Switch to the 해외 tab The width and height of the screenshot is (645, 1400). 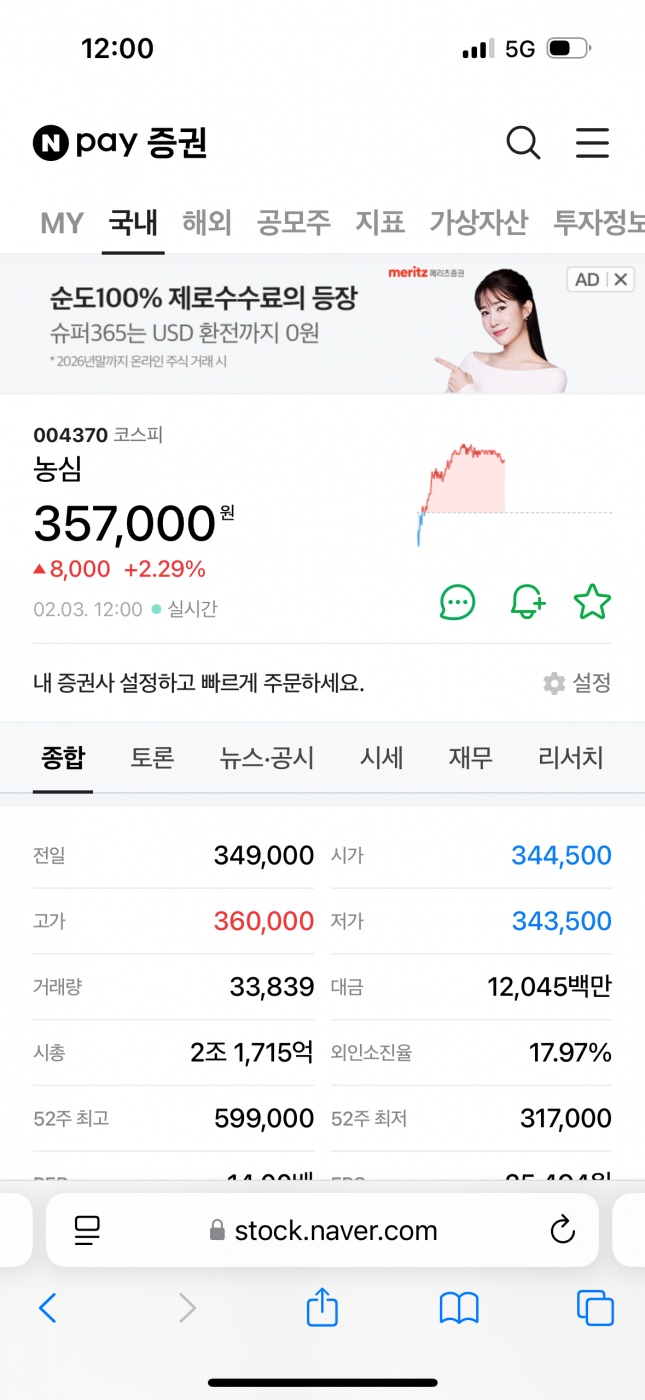[207, 223]
